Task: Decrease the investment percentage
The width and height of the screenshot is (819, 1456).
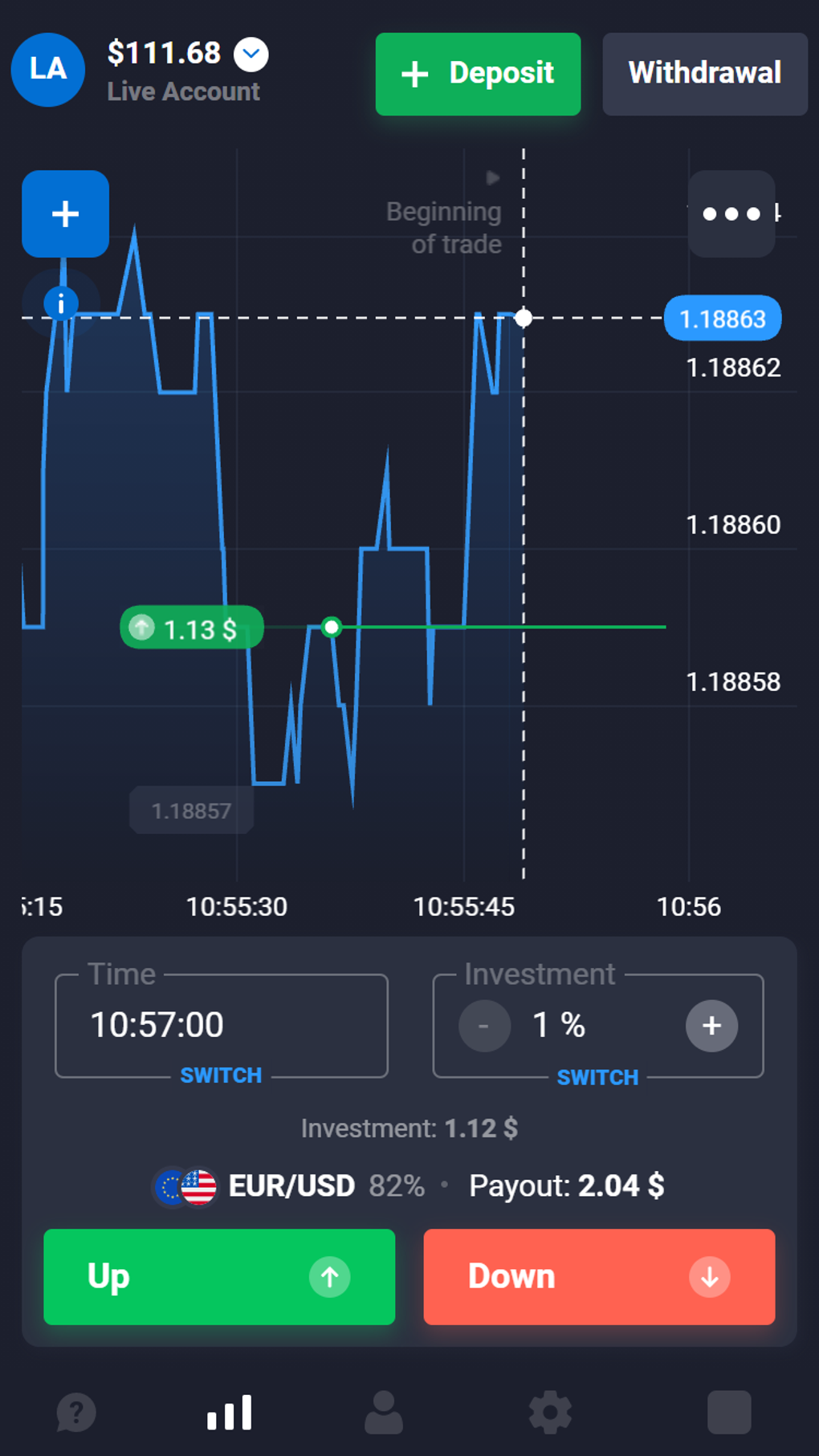Action: click(x=484, y=1026)
